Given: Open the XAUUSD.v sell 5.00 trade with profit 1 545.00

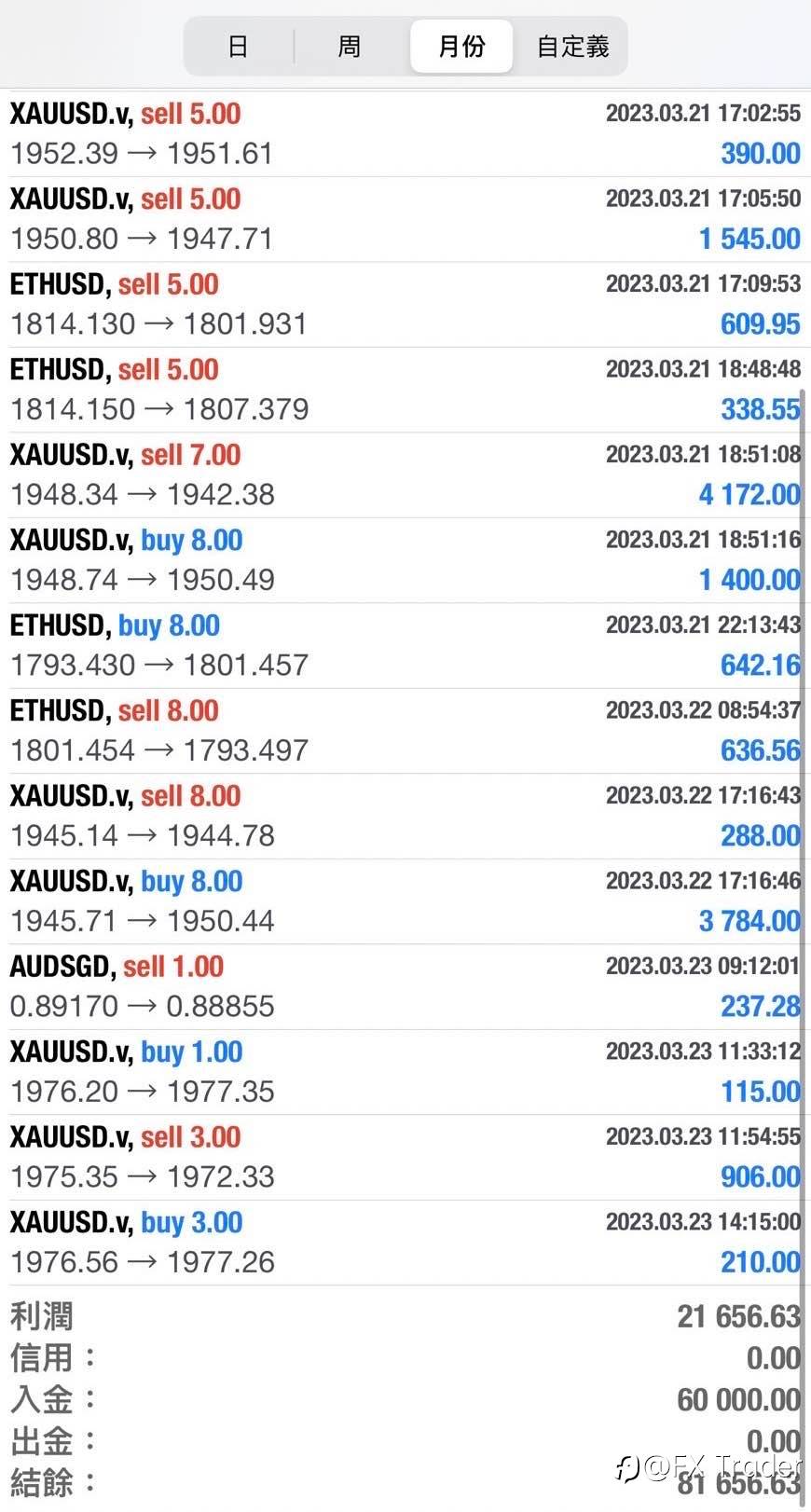Looking at the screenshot, I should pyautogui.click(x=405, y=219).
